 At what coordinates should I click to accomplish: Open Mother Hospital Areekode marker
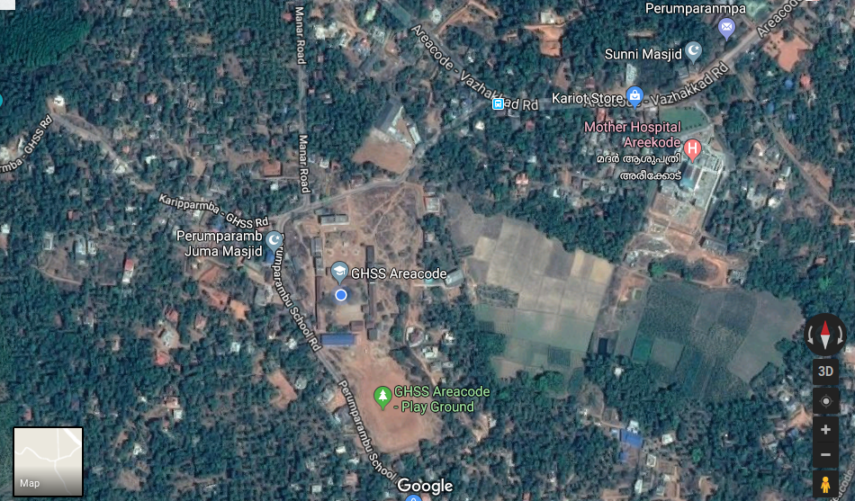692,149
